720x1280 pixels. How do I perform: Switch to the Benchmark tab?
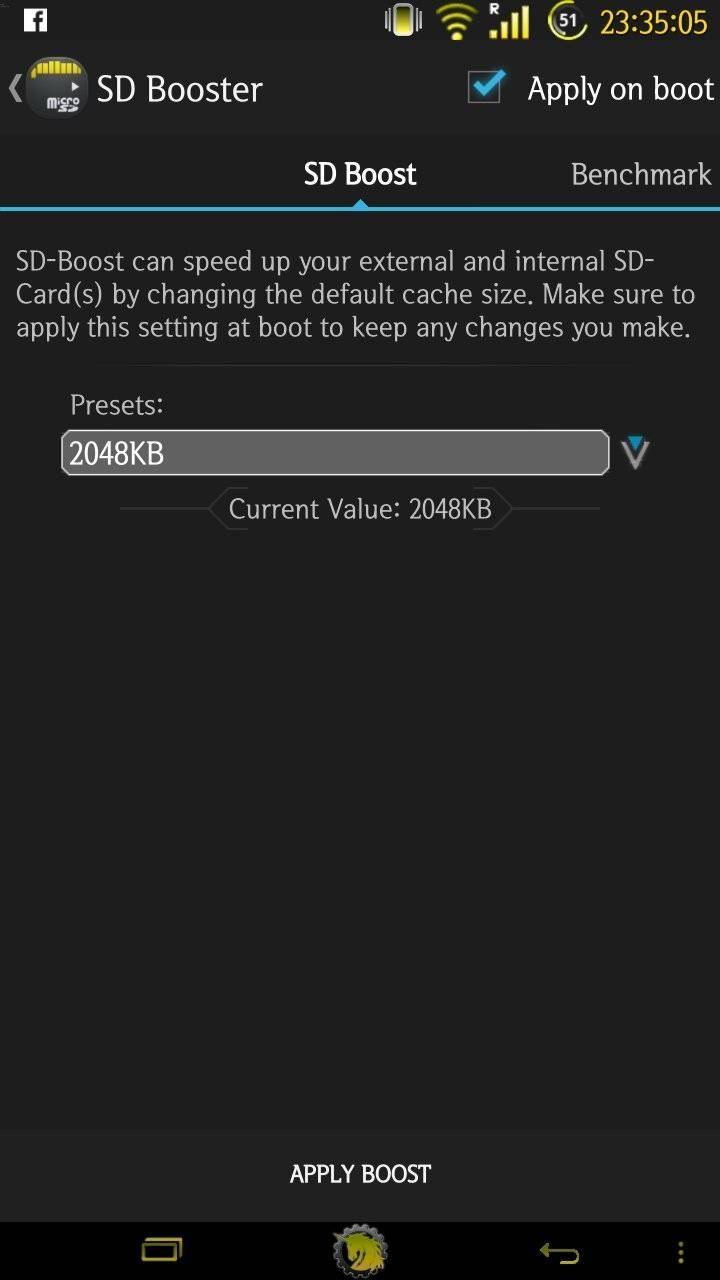point(640,174)
